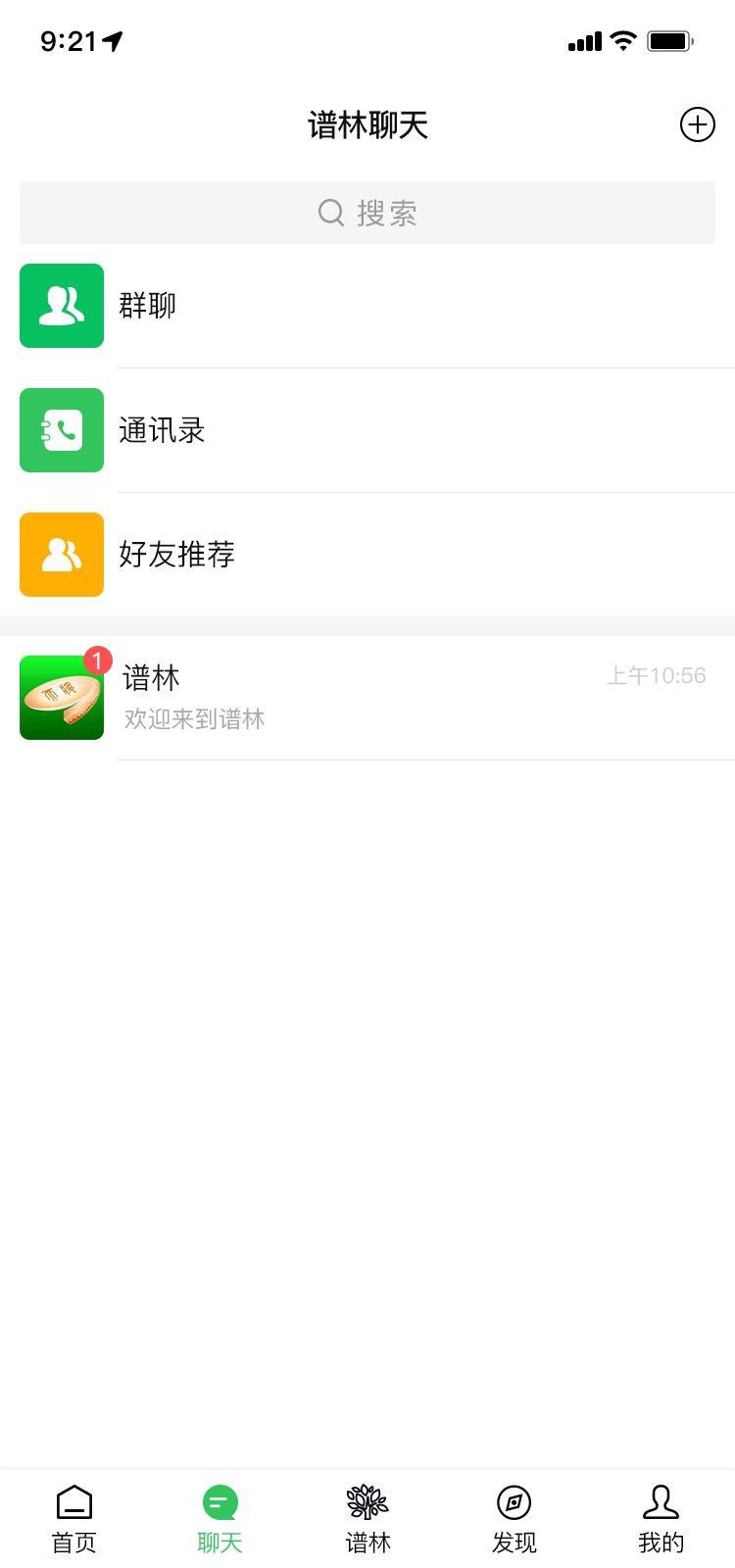This screenshot has width=735, height=1568.
Task: Switch to the 我的 tab
Action: point(661,1517)
